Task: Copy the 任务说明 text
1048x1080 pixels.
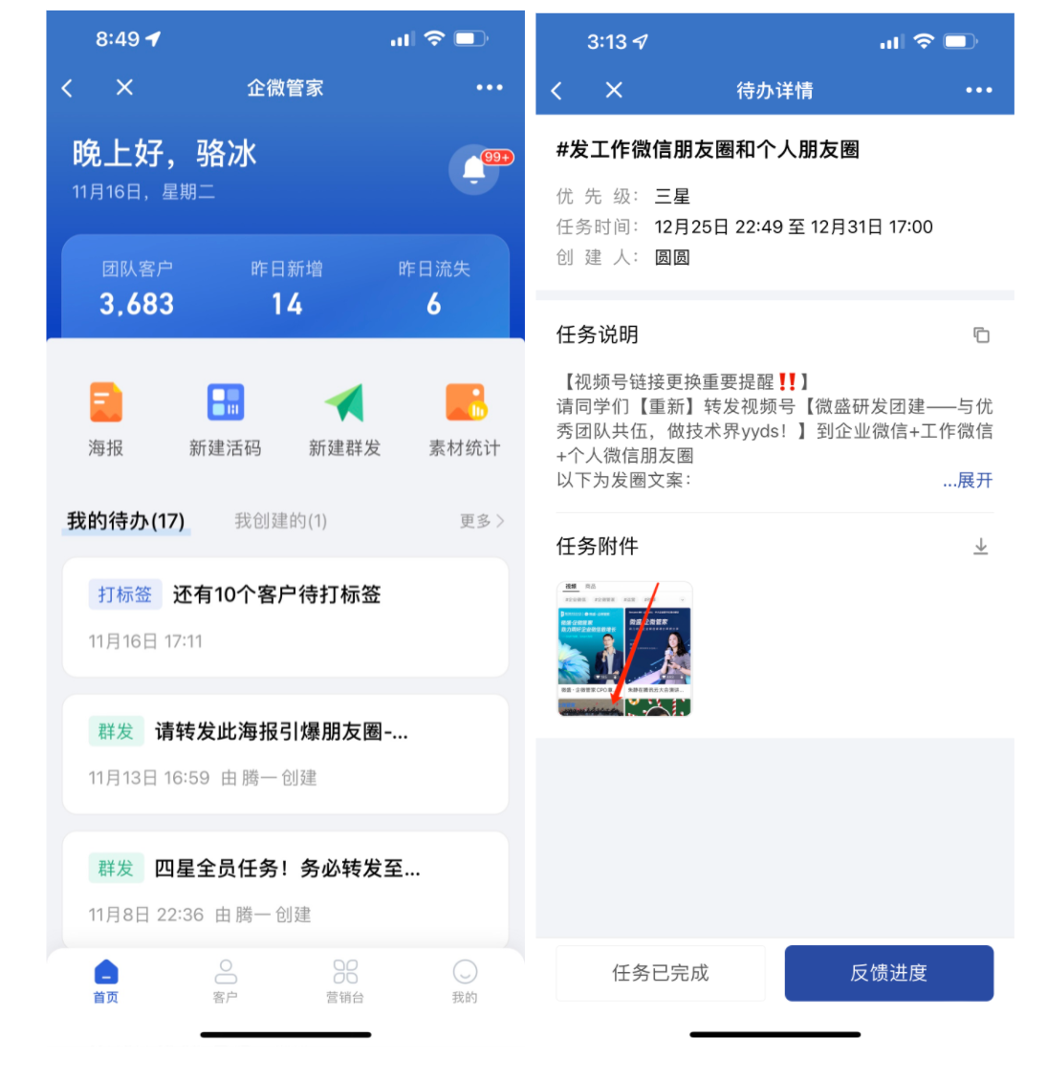Action: pos(981,335)
